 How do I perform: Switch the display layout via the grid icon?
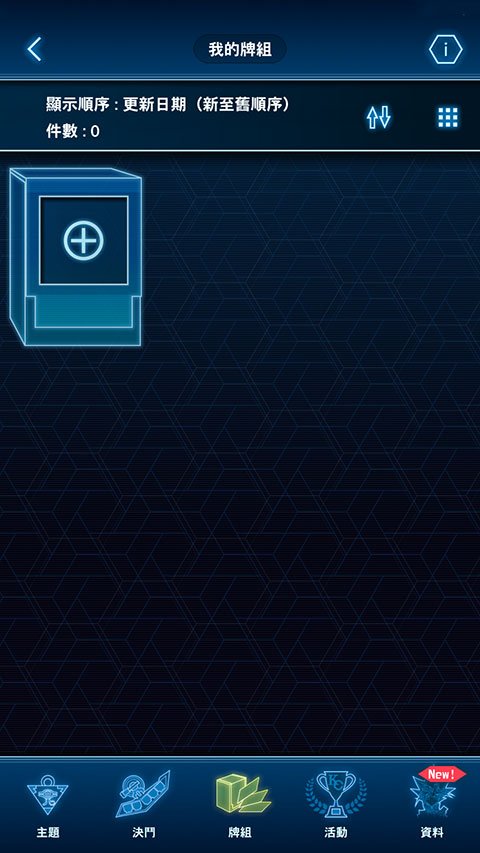[448, 117]
